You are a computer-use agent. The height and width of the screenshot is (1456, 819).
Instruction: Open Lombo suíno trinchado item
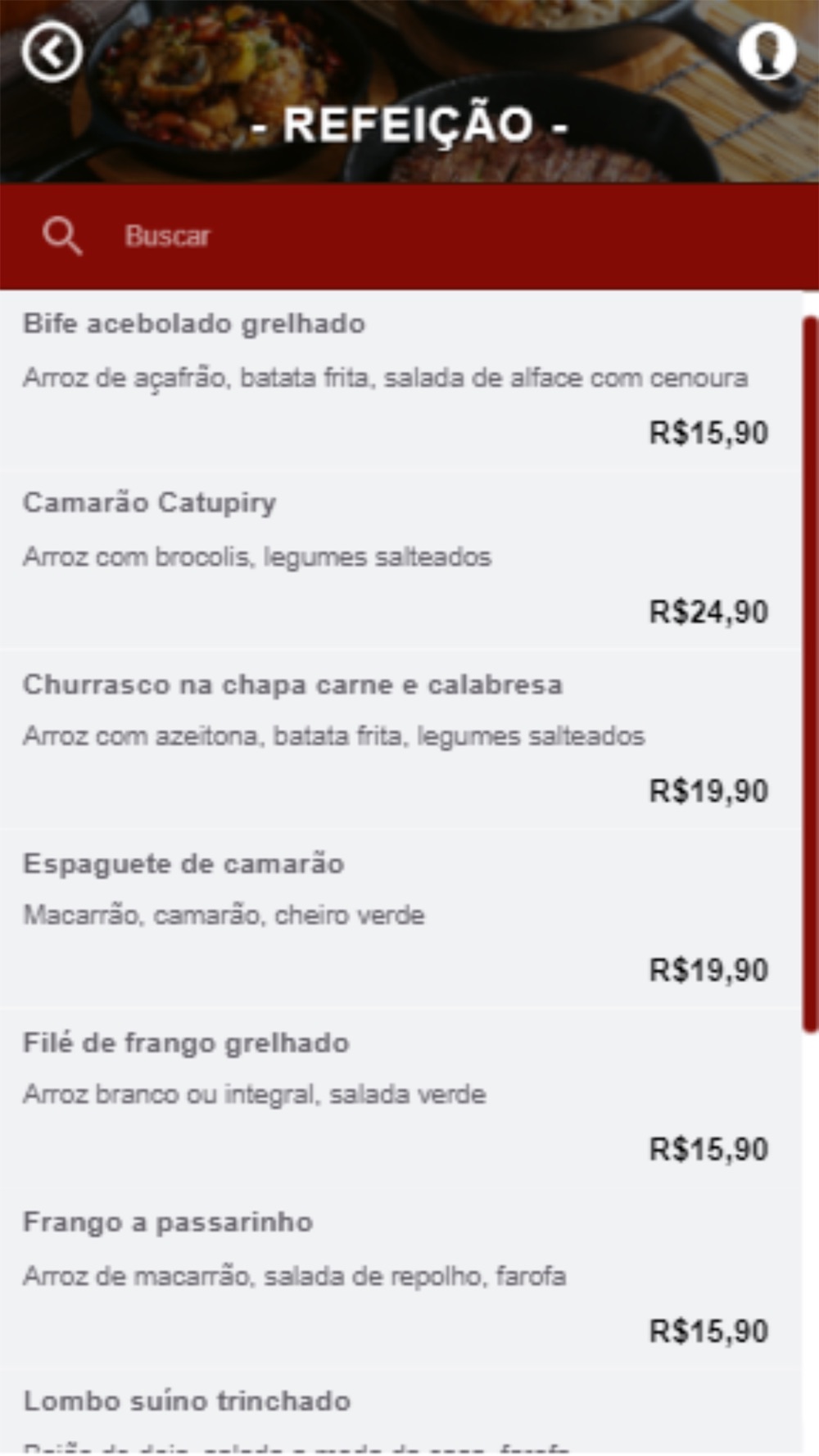(x=401, y=1412)
